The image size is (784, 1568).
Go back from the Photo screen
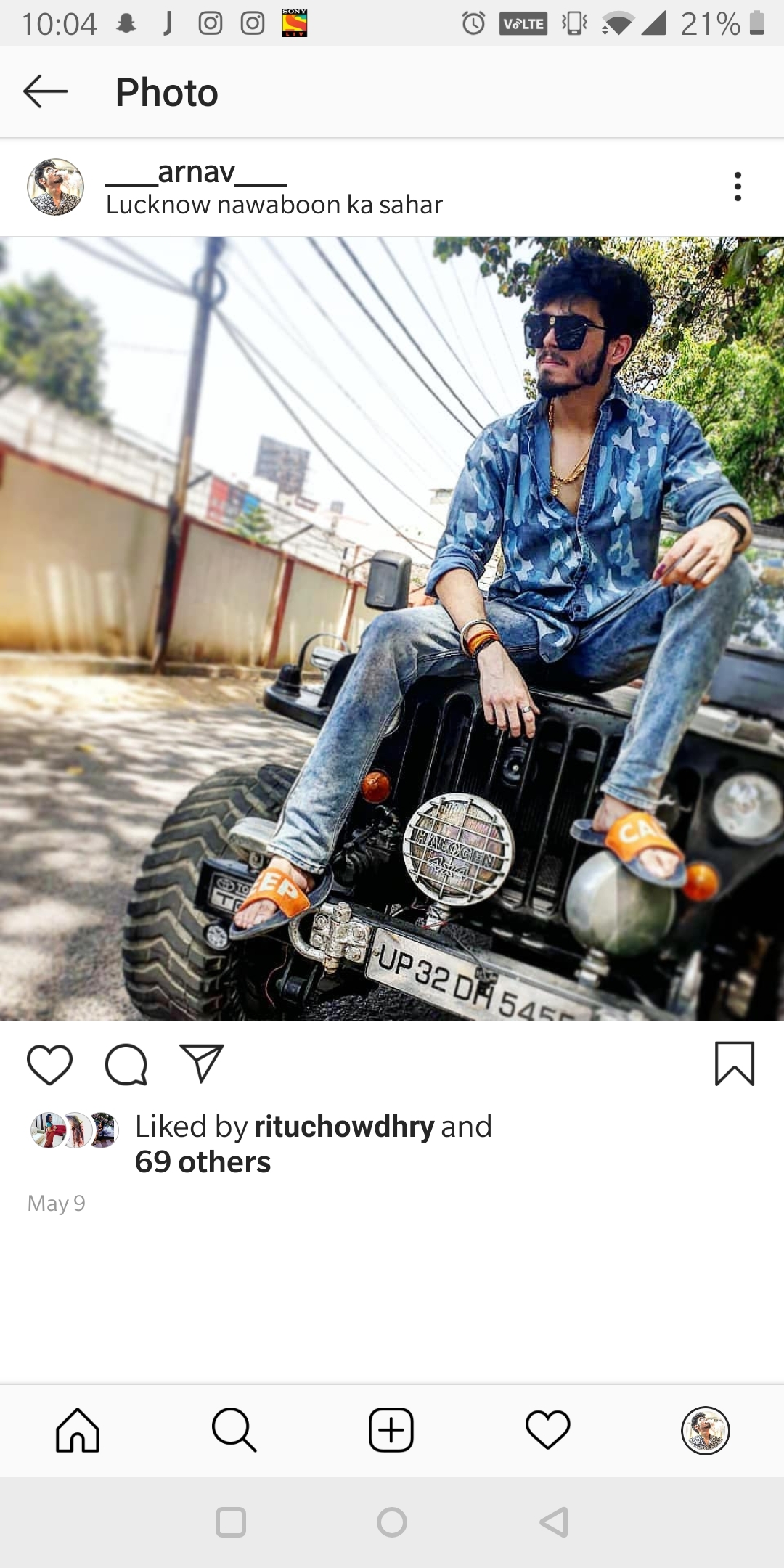pyautogui.click(x=45, y=92)
